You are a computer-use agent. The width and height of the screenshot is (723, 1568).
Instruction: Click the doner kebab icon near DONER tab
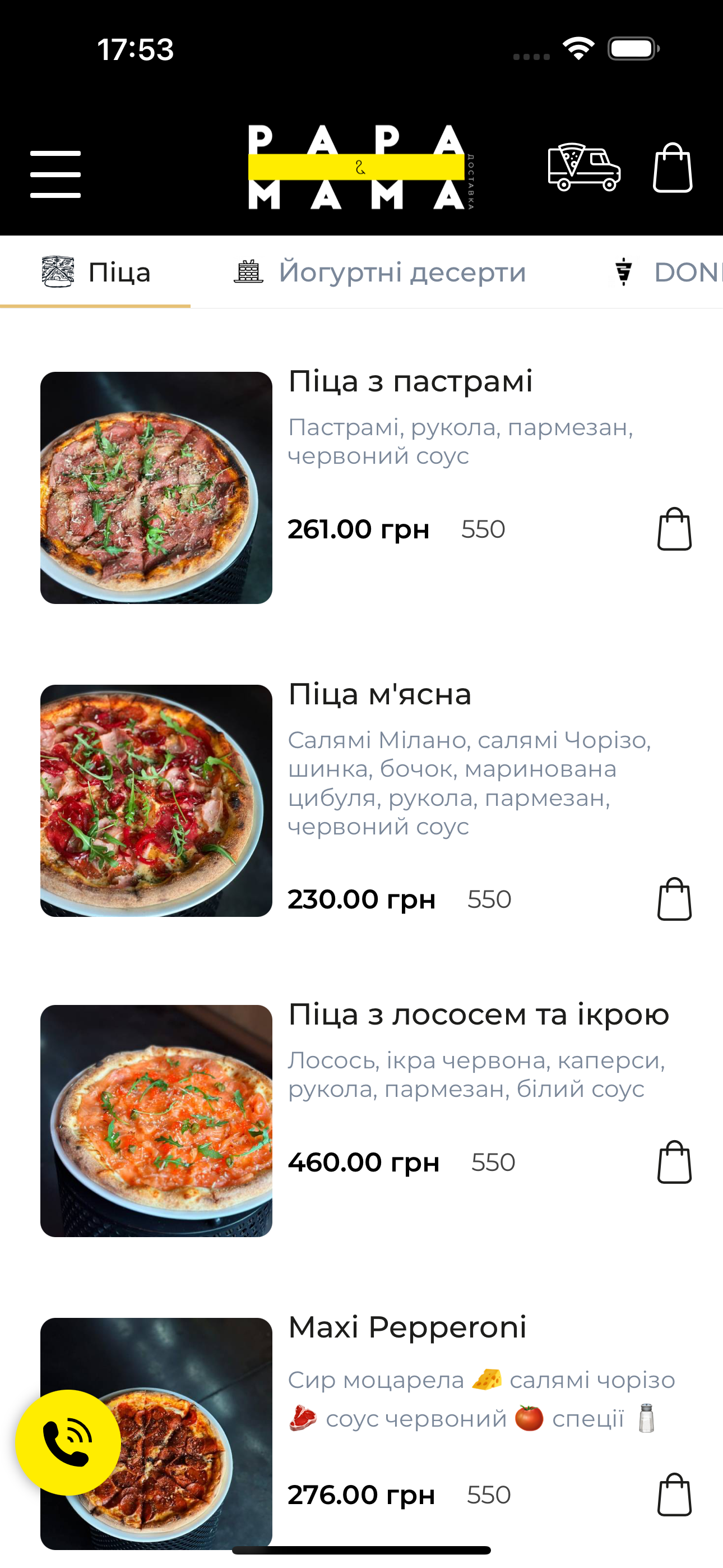(622, 272)
